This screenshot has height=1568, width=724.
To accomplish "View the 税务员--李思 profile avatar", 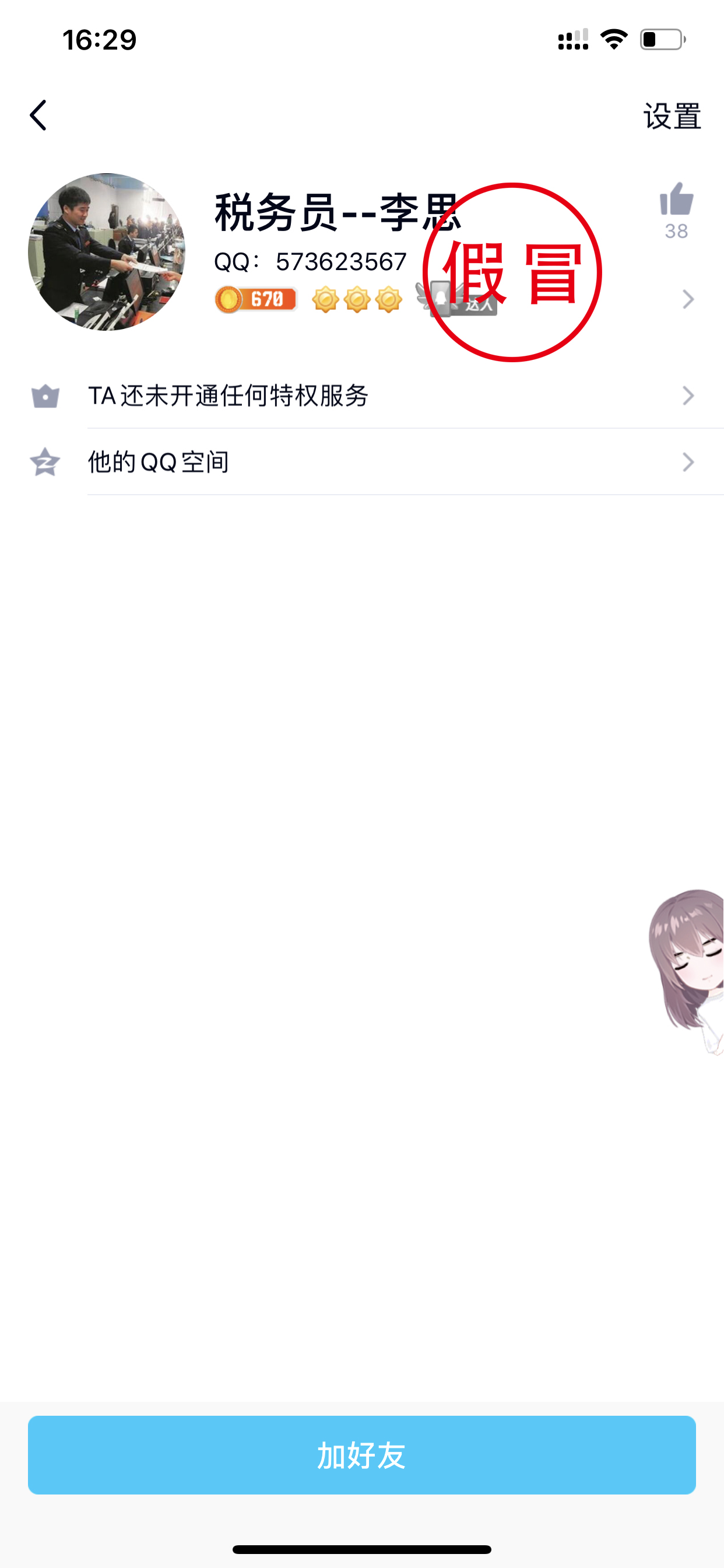I will click(x=107, y=252).
